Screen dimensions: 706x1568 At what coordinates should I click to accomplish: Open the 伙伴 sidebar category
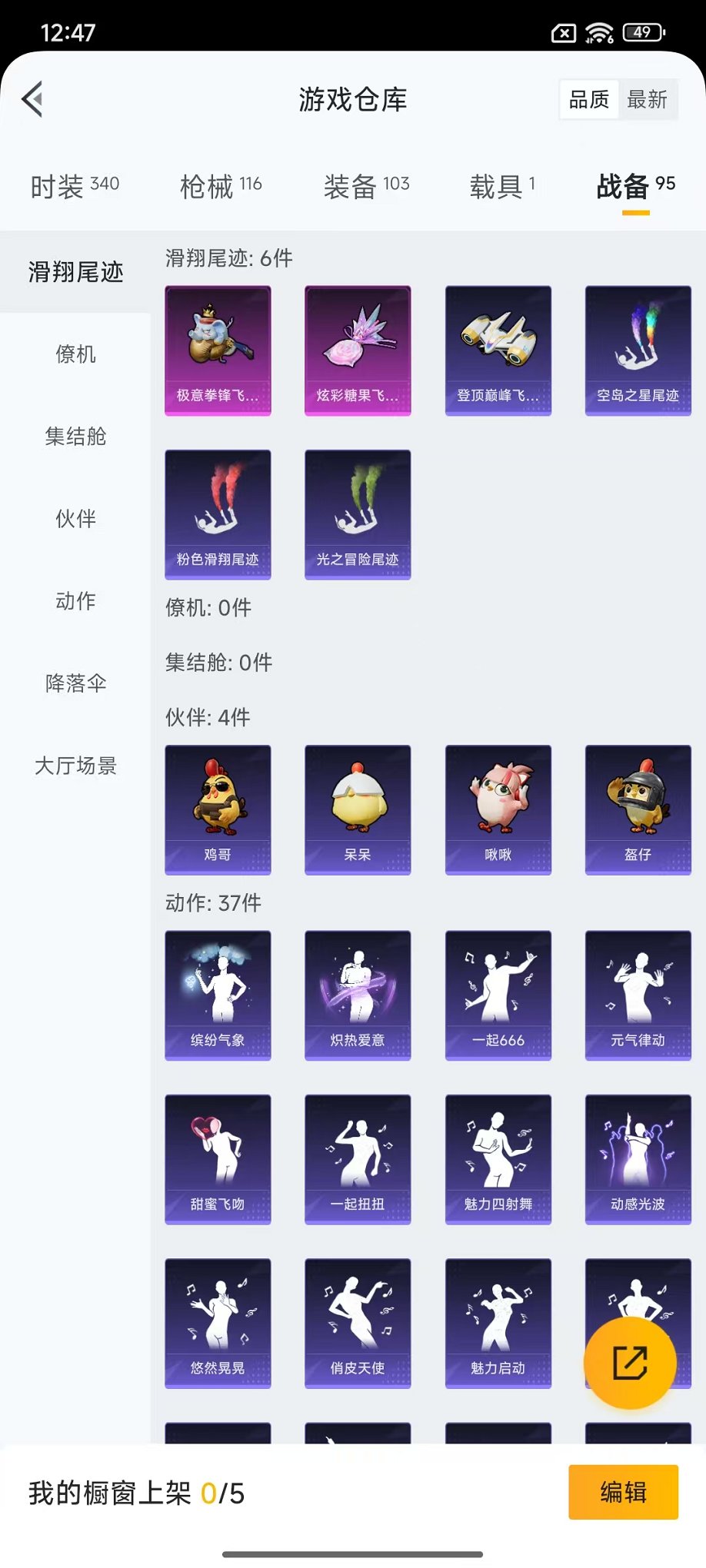75,519
